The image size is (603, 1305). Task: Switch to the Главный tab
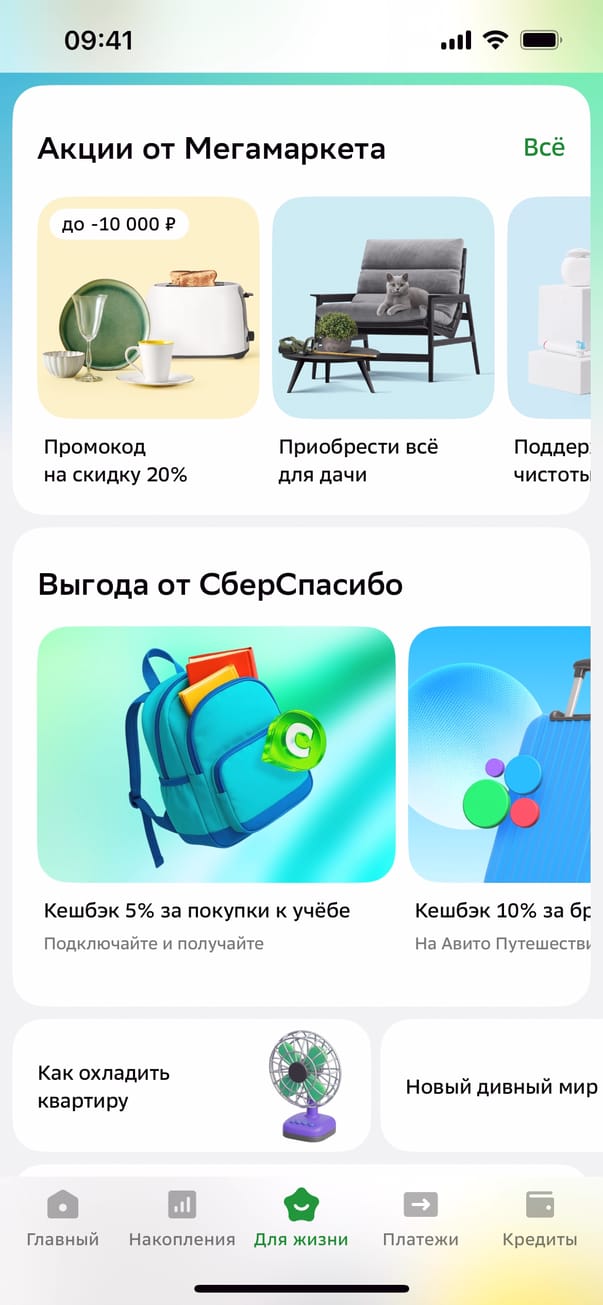[x=63, y=1218]
